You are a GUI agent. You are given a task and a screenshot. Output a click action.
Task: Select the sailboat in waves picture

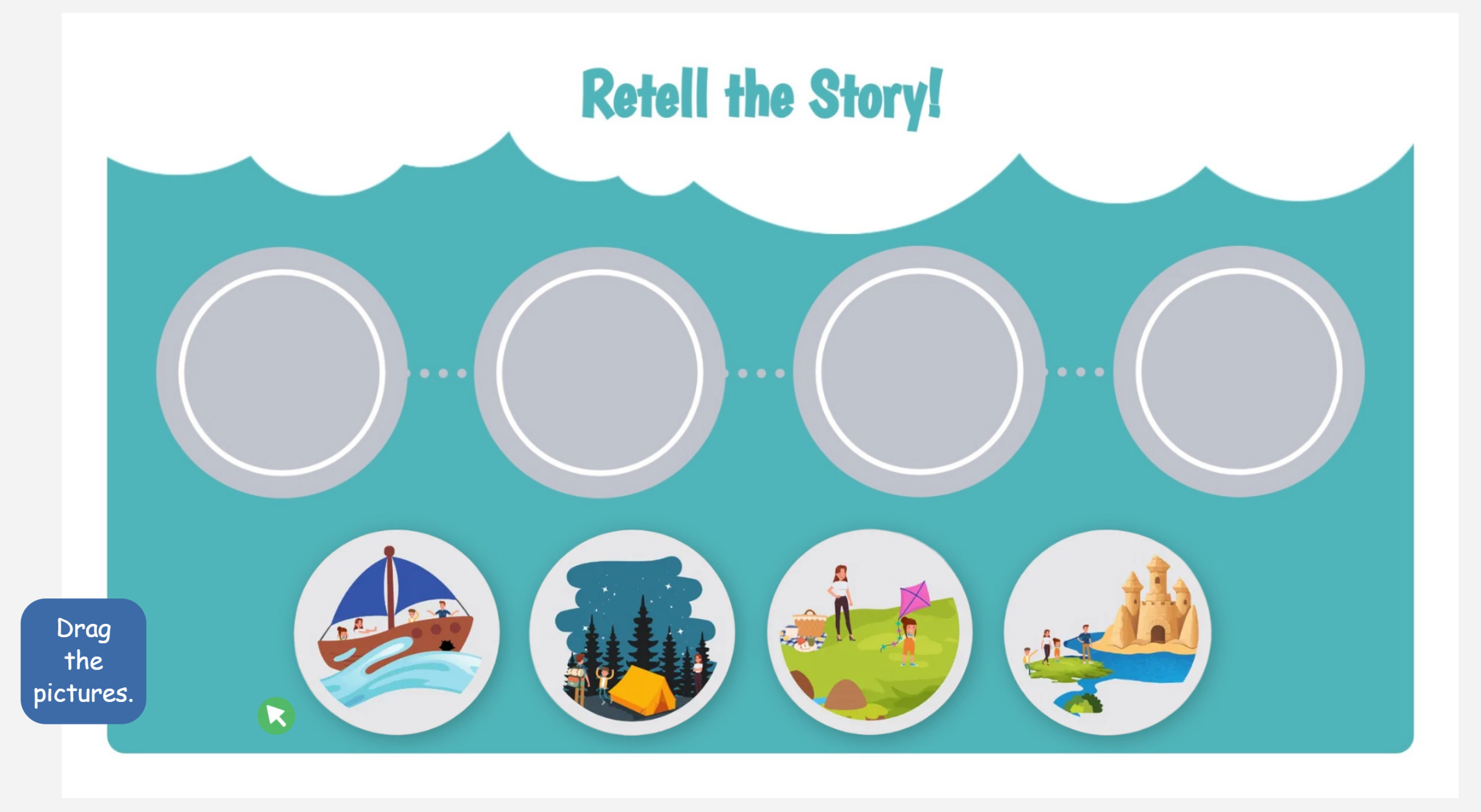397,632
